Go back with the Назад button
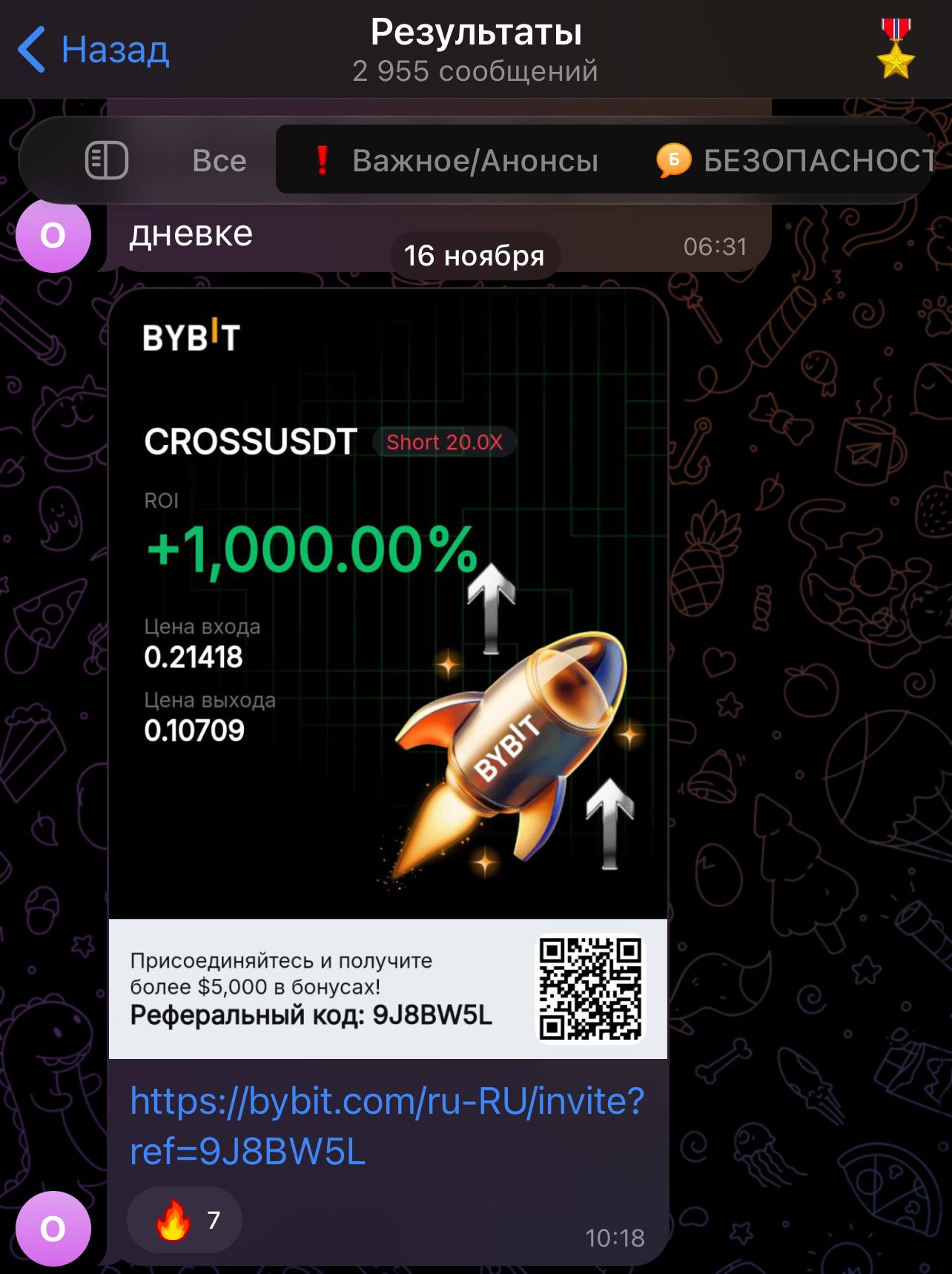 (93, 50)
